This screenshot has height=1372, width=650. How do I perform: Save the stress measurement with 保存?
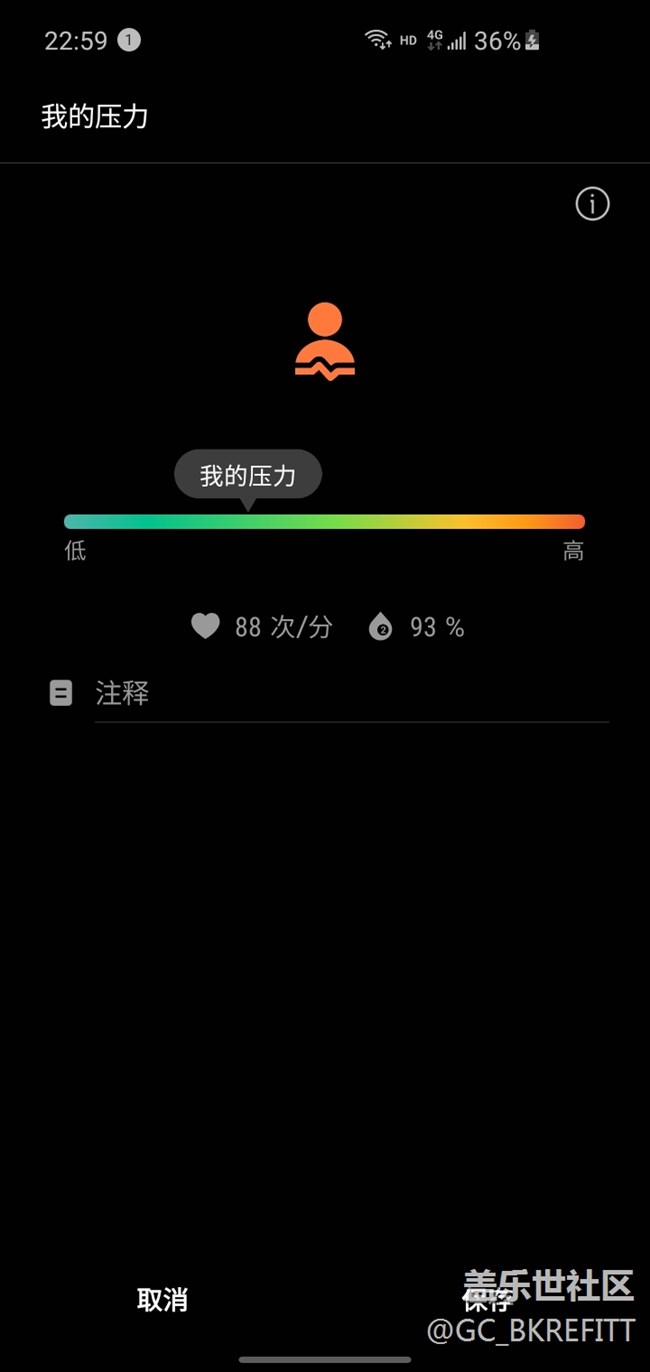point(487,1299)
